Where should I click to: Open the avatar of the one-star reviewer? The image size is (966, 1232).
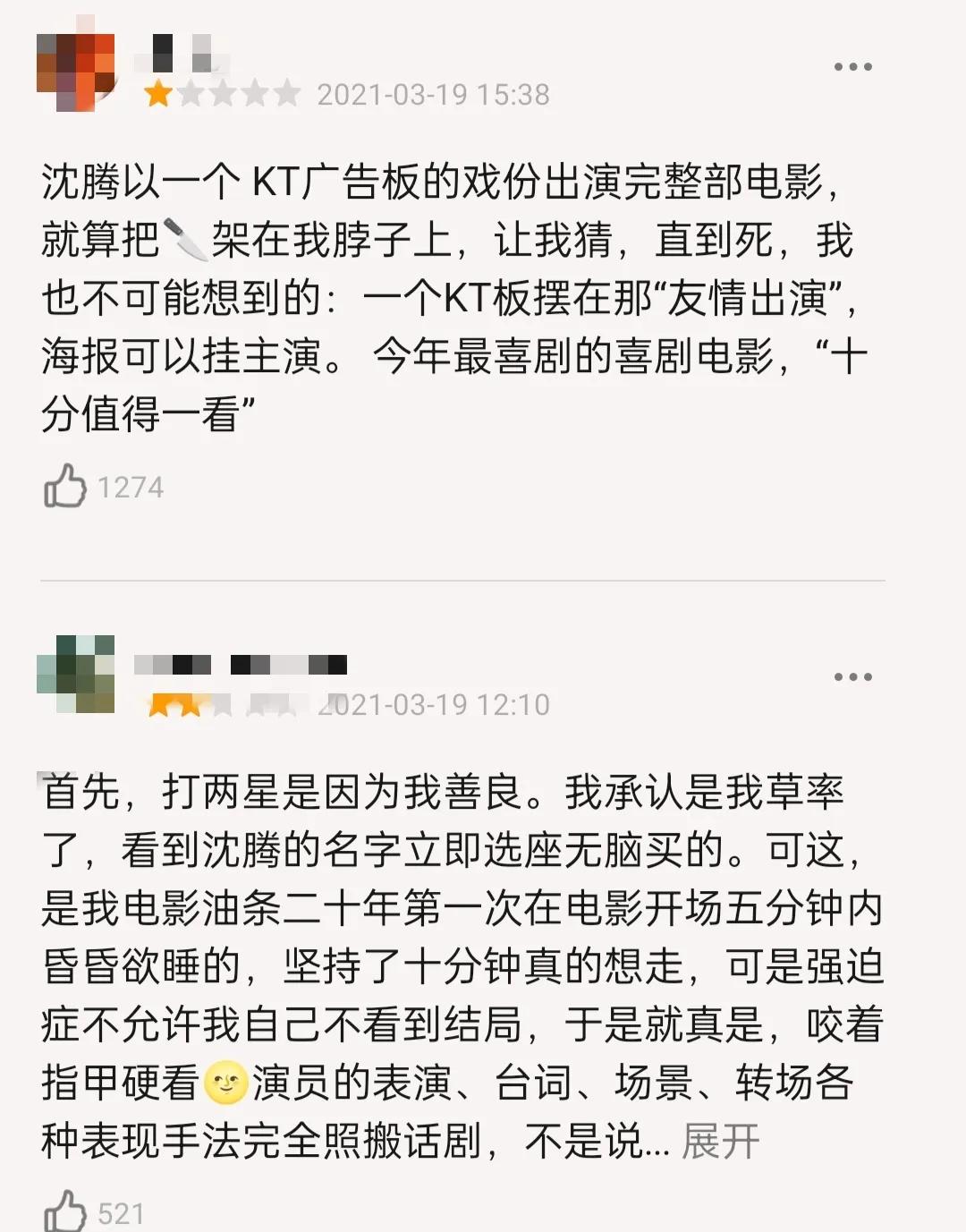(x=76, y=72)
